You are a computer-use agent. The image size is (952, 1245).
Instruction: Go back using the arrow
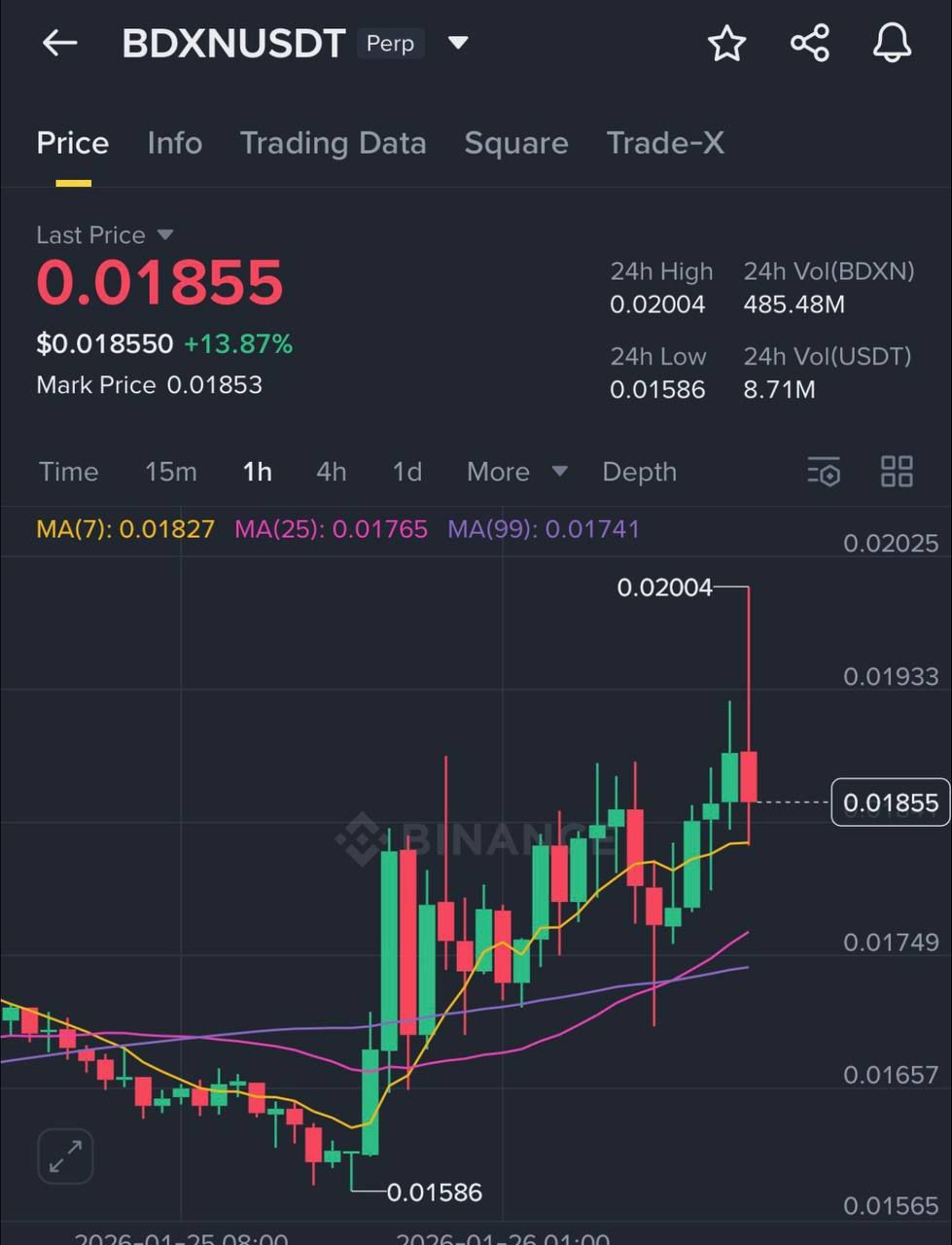tap(59, 43)
